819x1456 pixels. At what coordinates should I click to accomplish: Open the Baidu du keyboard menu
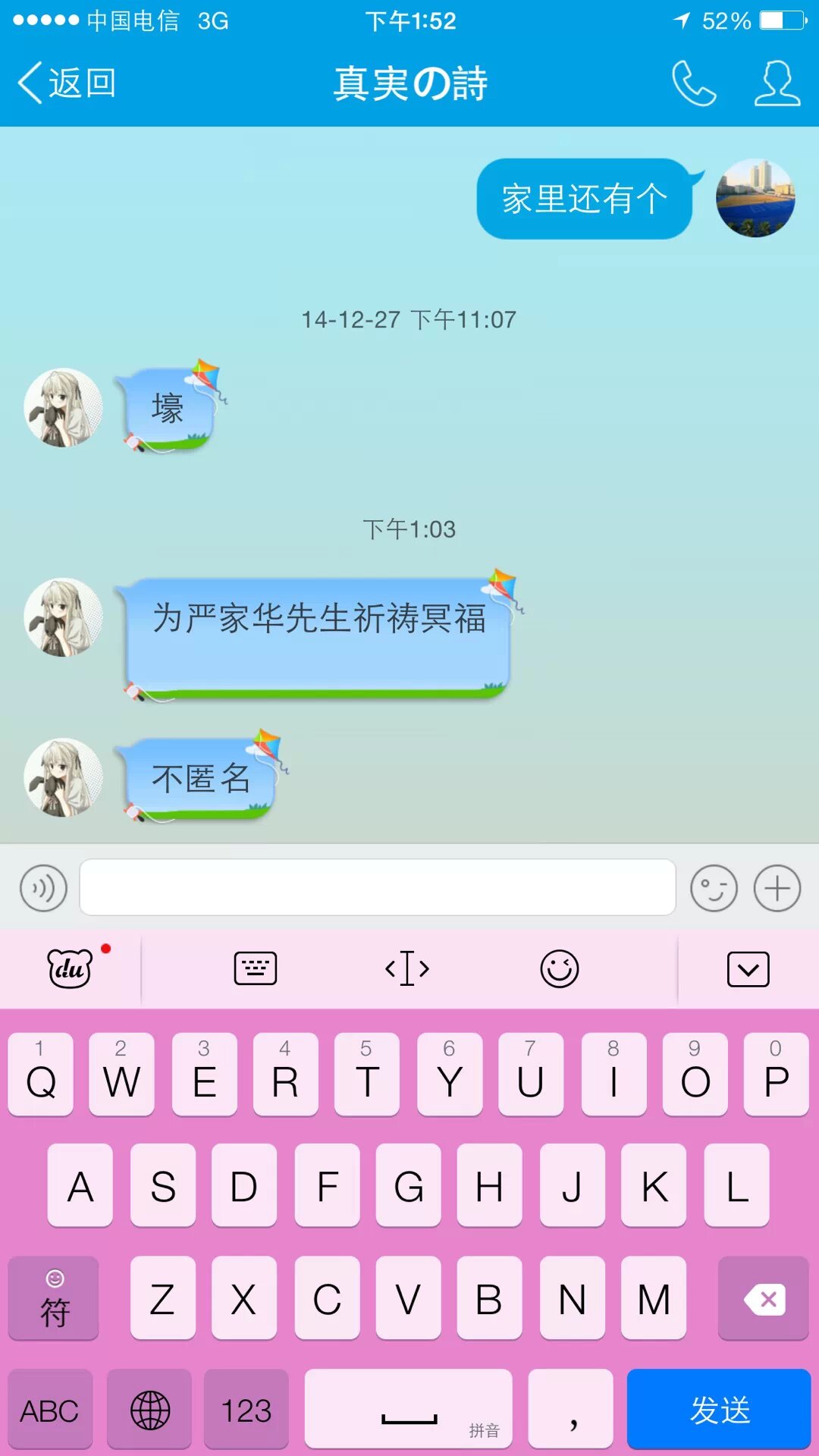pos(70,969)
